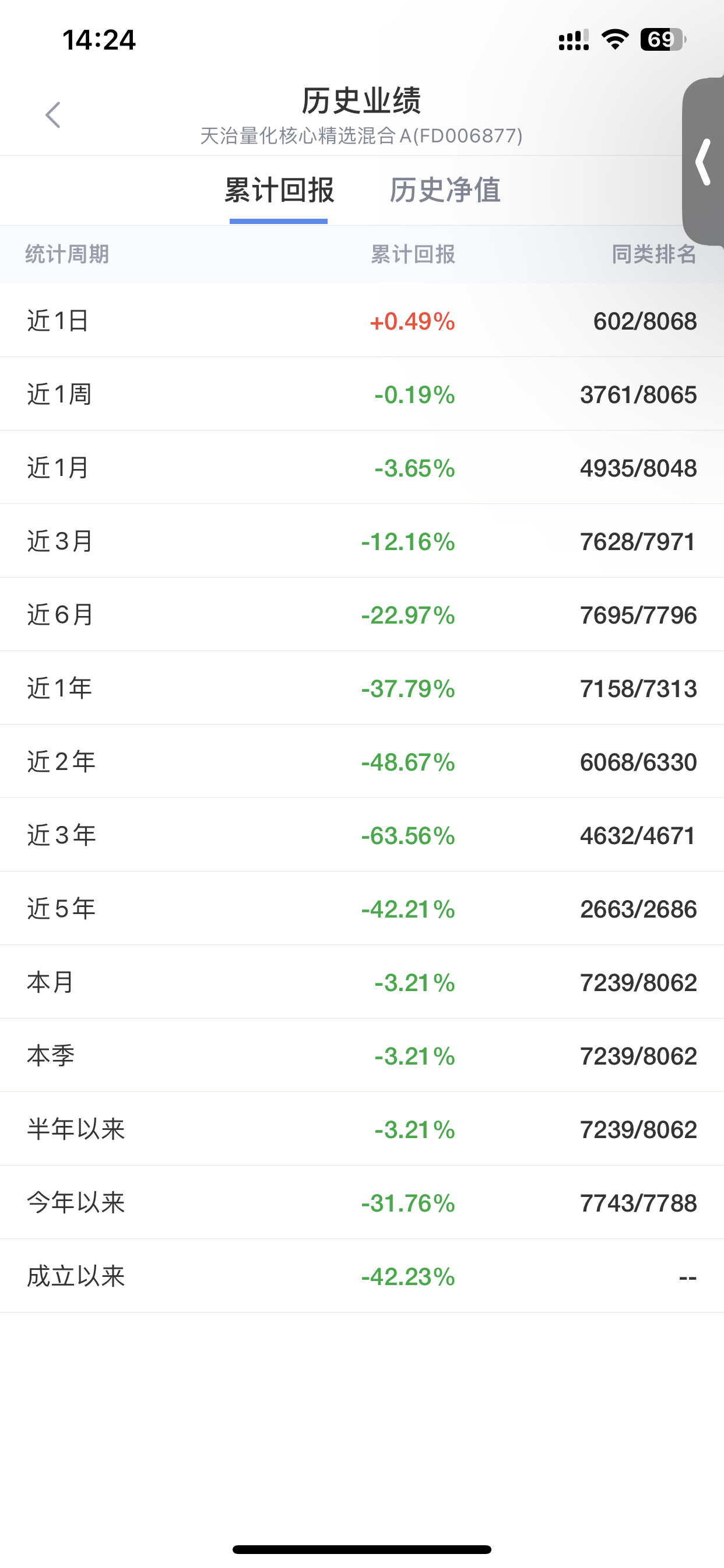Switch to the 历史净值 tab

445,191
